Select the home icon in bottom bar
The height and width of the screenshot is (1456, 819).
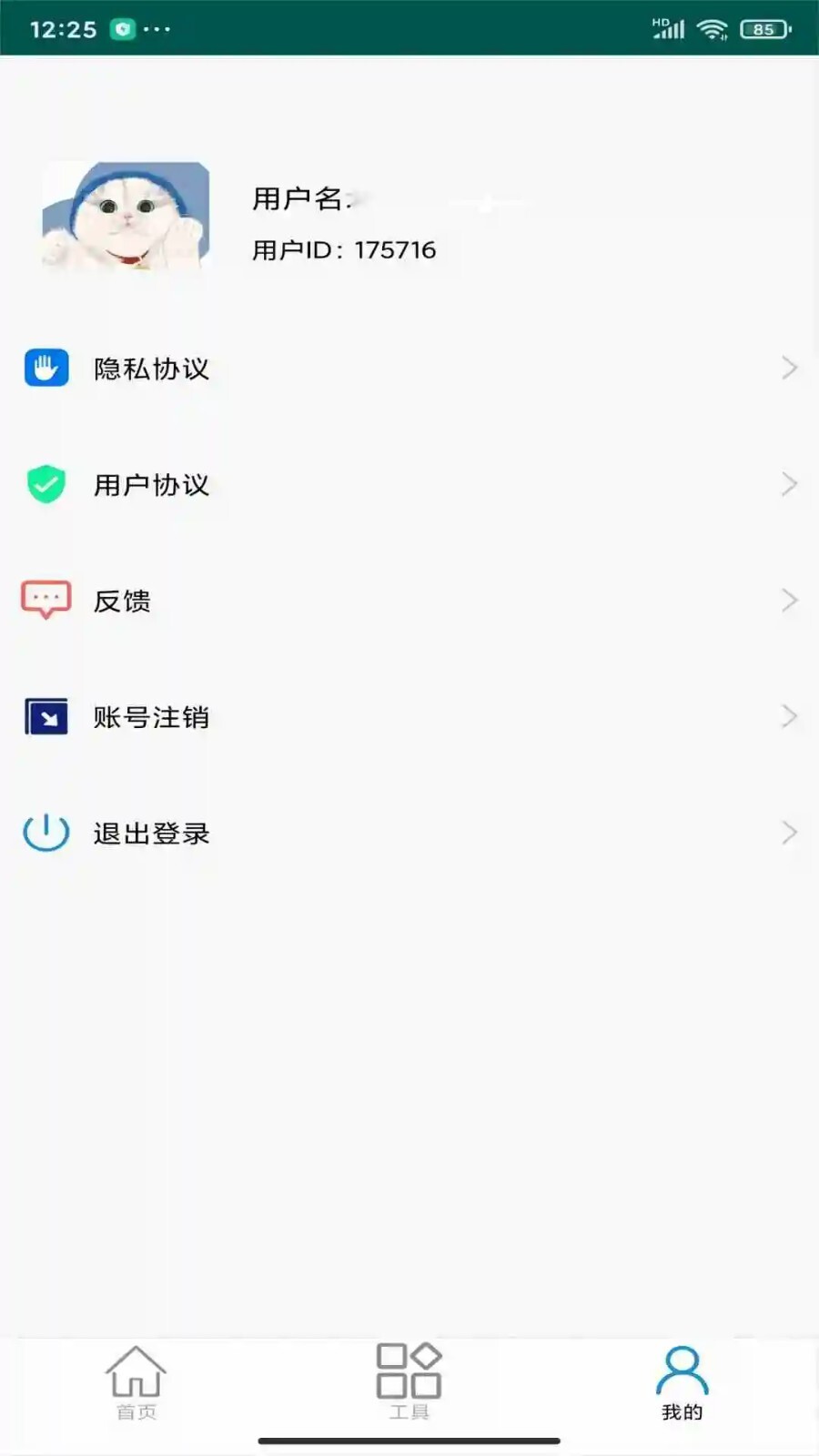(x=136, y=1376)
